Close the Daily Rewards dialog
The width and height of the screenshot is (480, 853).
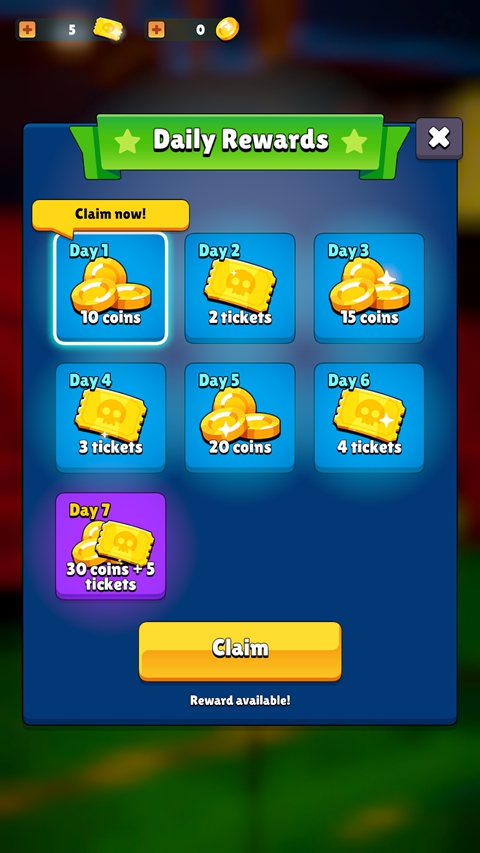(x=439, y=138)
